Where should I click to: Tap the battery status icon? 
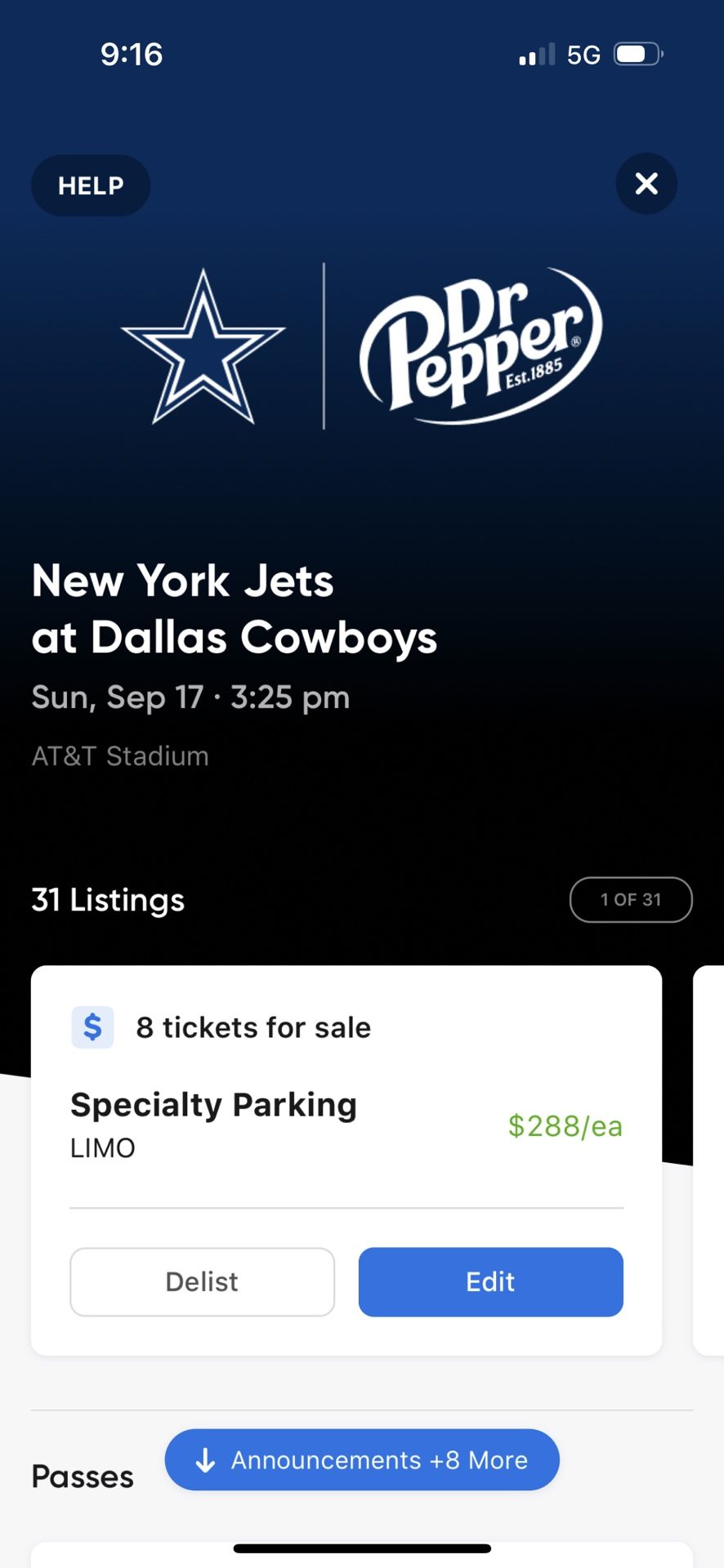pyautogui.click(x=638, y=54)
